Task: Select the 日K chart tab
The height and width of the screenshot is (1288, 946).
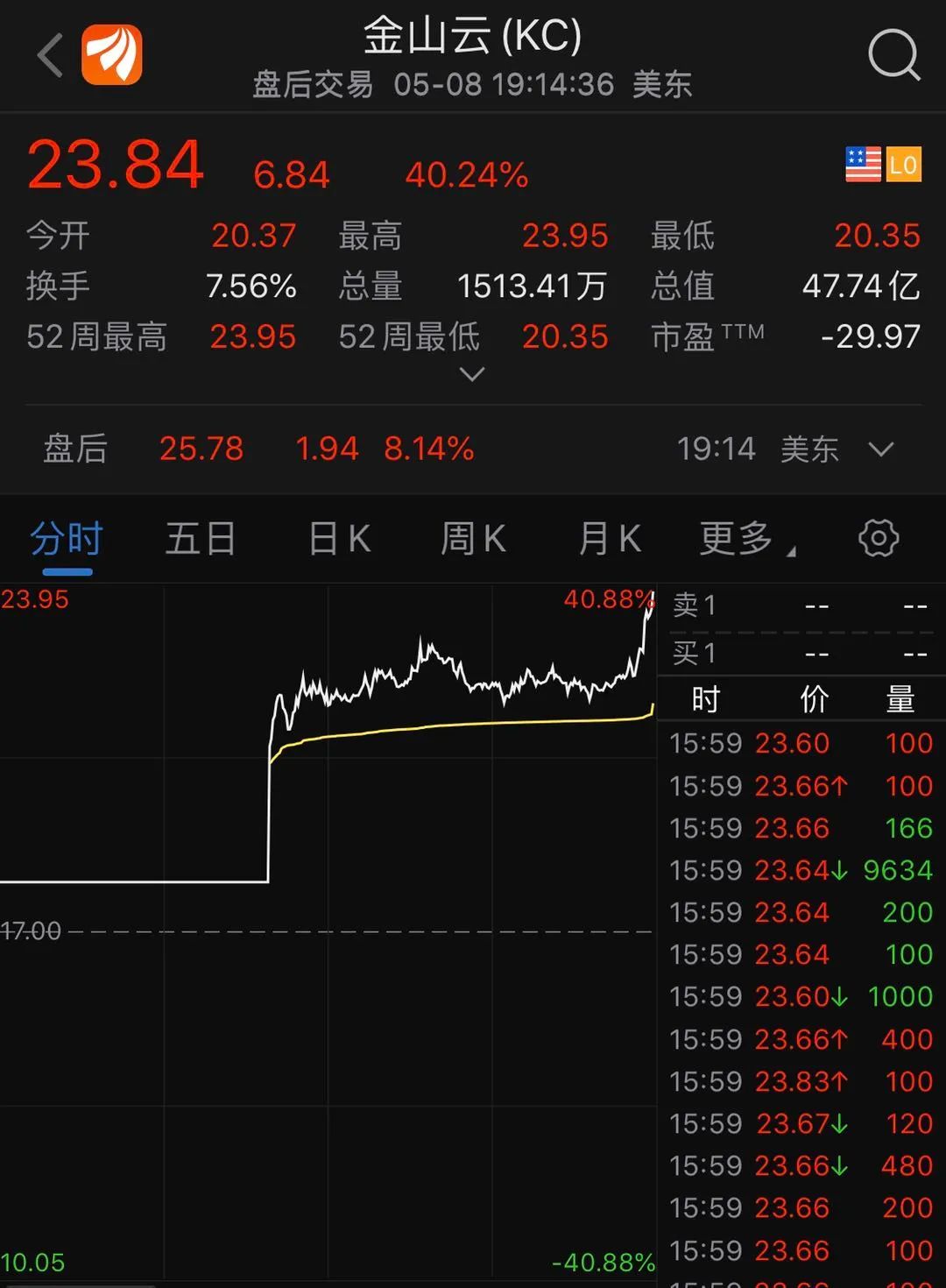Action: [339, 539]
